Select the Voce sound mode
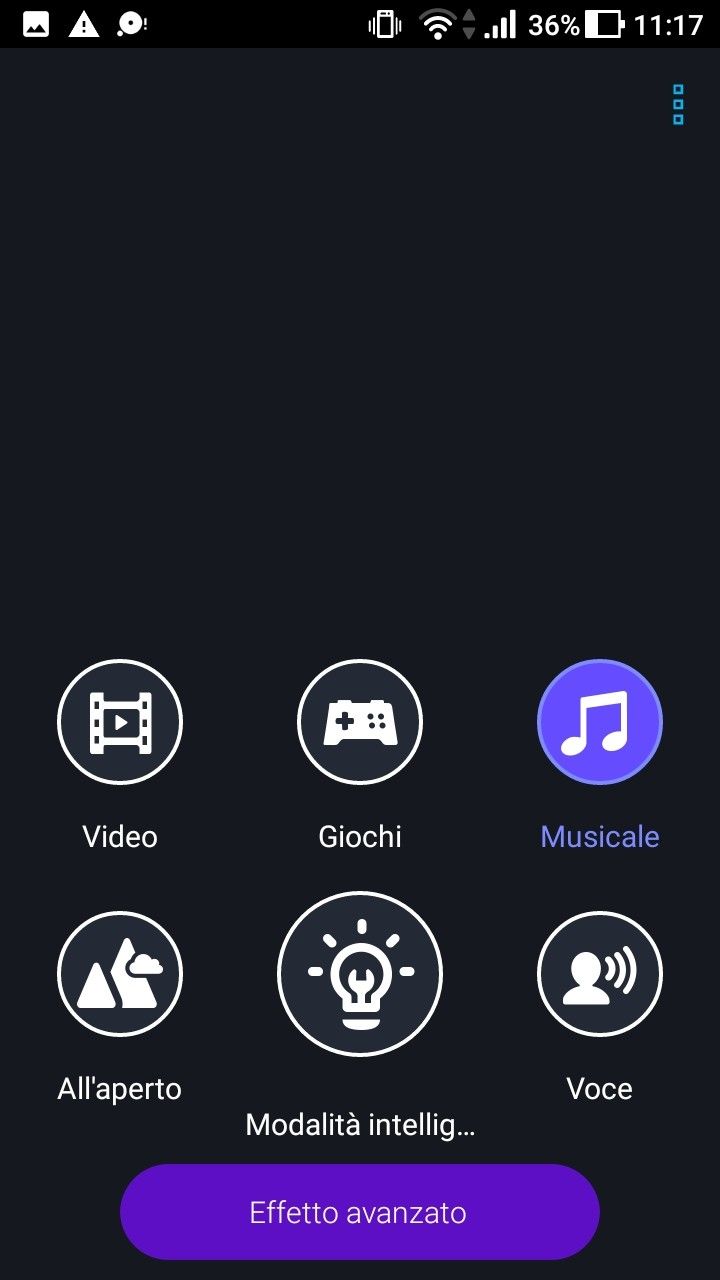The height and width of the screenshot is (1280, 720). (x=600, y=974)
